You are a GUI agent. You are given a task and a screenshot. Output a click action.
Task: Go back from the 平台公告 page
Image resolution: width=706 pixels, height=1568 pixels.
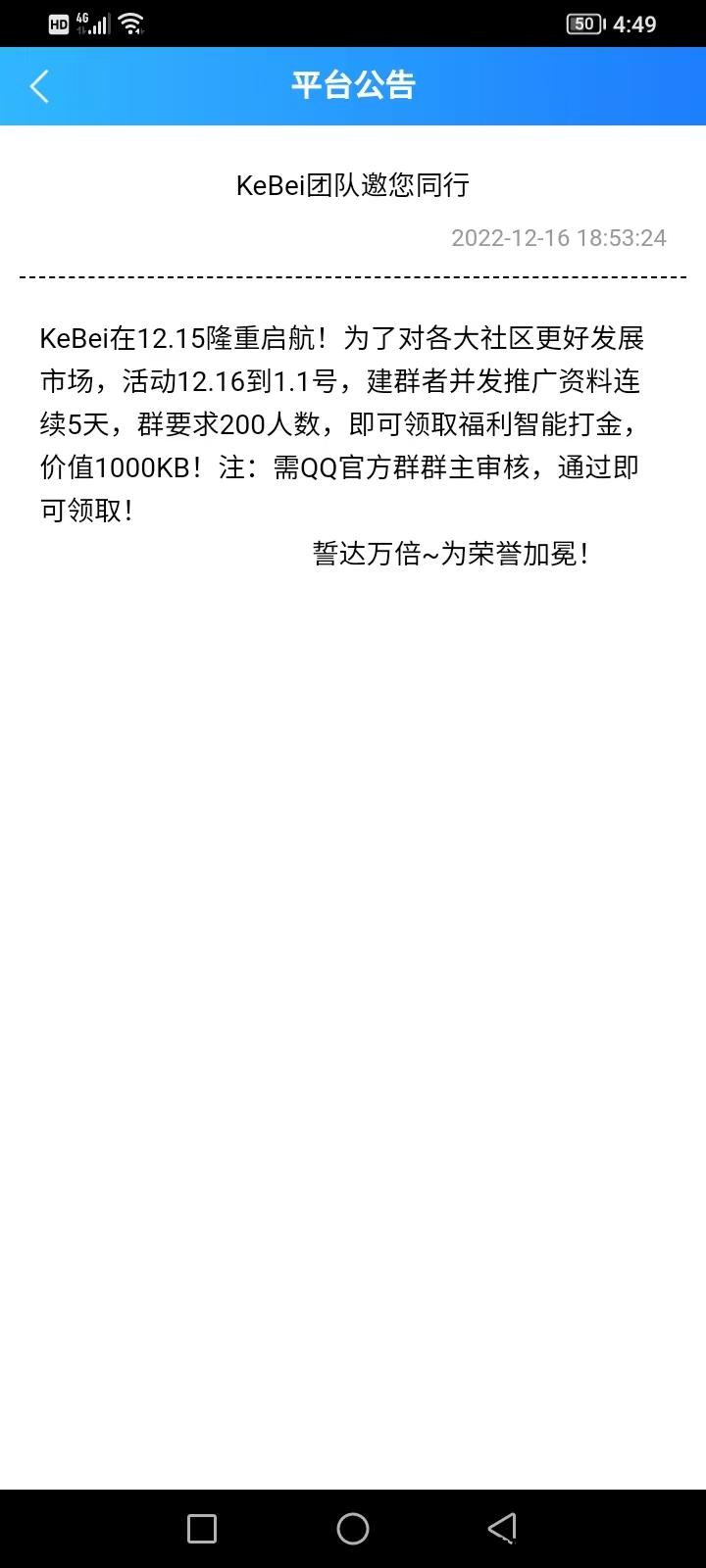coord(39,86)
